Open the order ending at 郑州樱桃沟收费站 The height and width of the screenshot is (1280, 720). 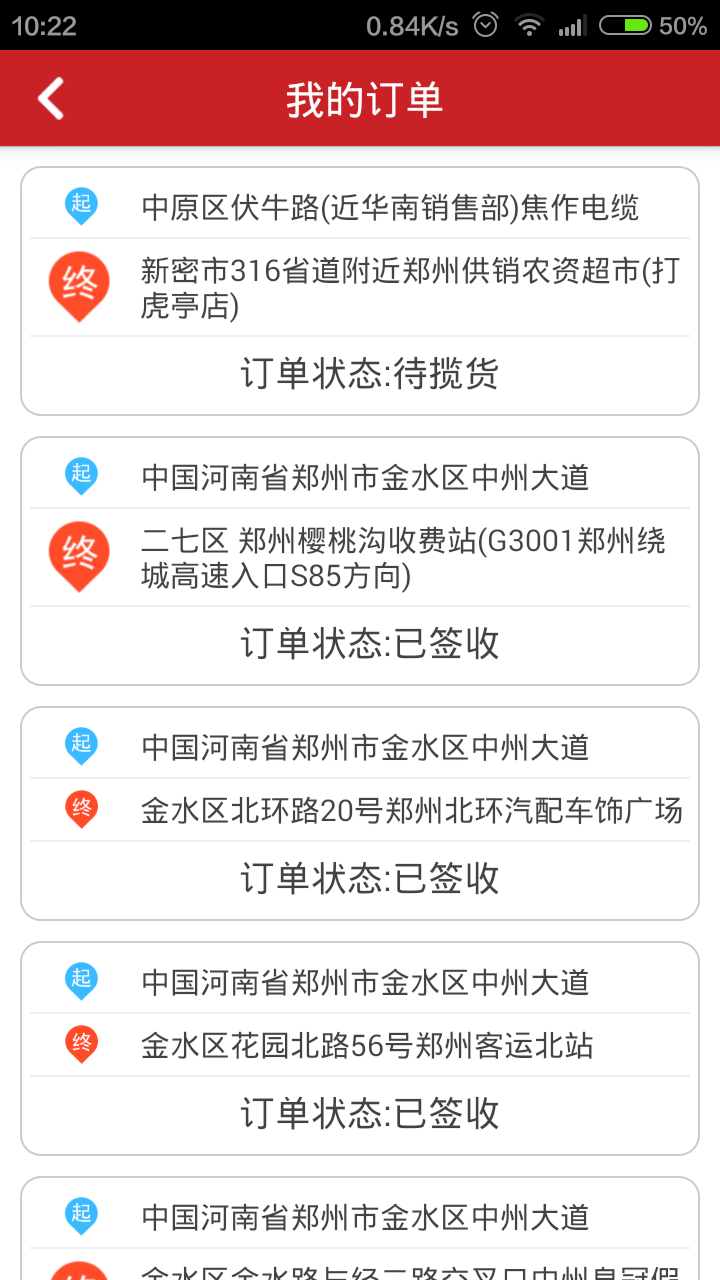360,560
